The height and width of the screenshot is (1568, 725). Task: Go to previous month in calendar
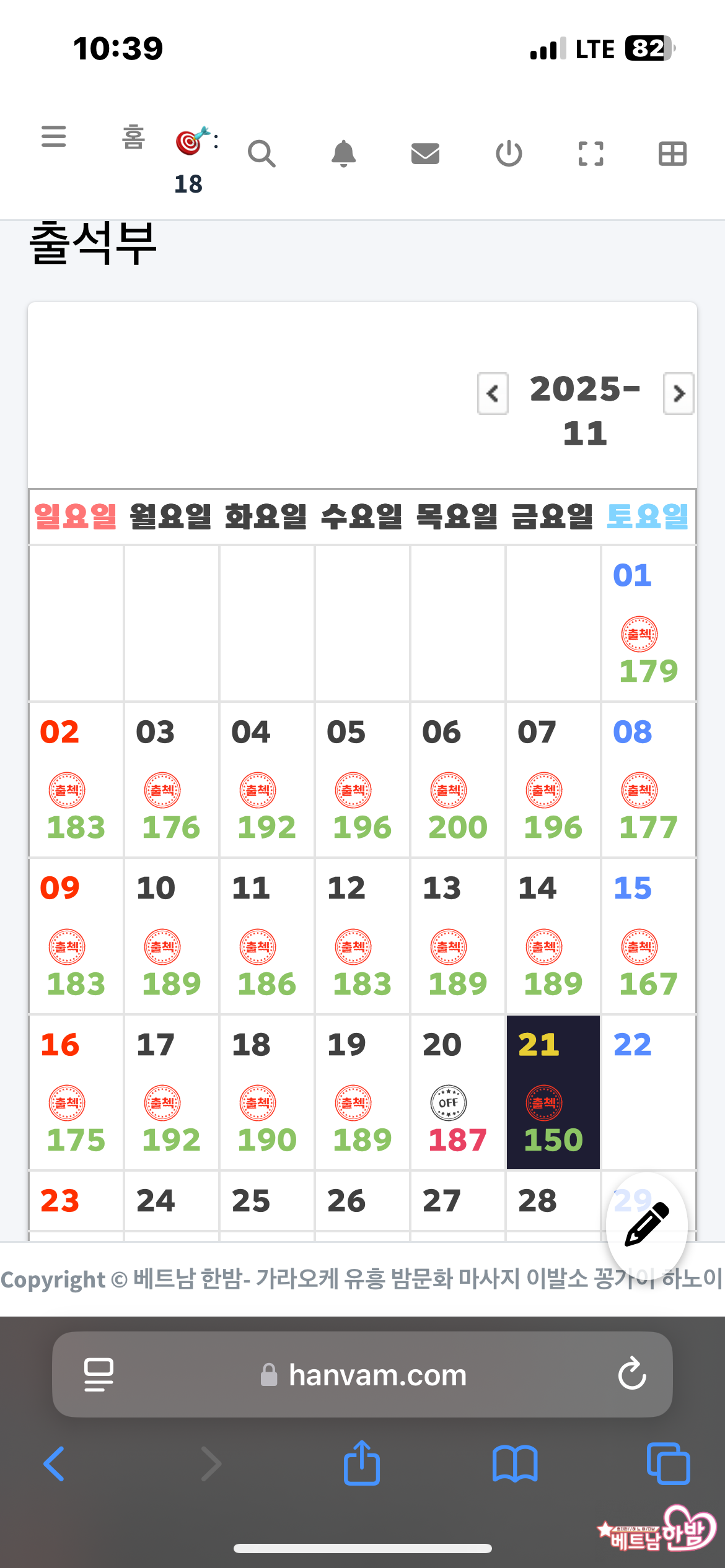[493, 393]
